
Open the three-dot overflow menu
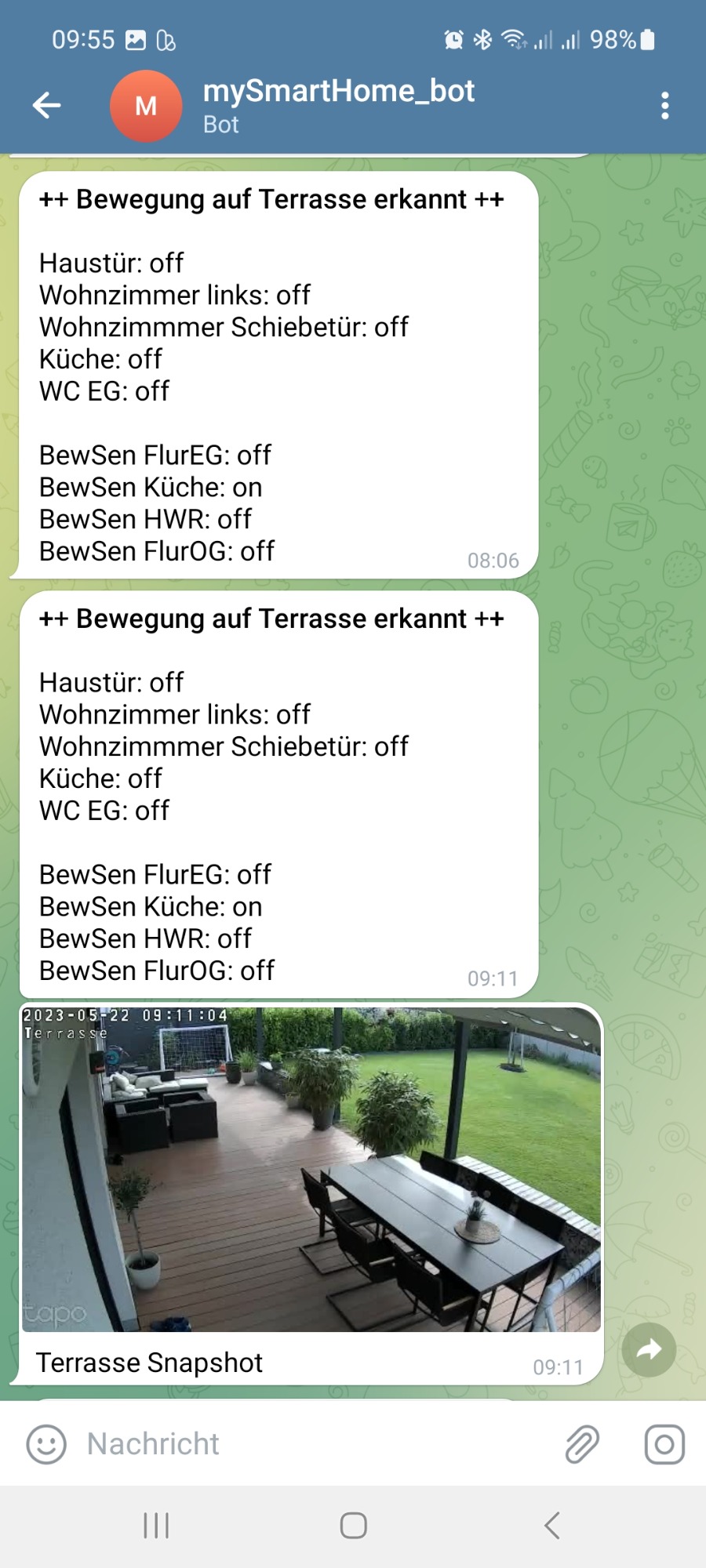click(x=664, y=105)
